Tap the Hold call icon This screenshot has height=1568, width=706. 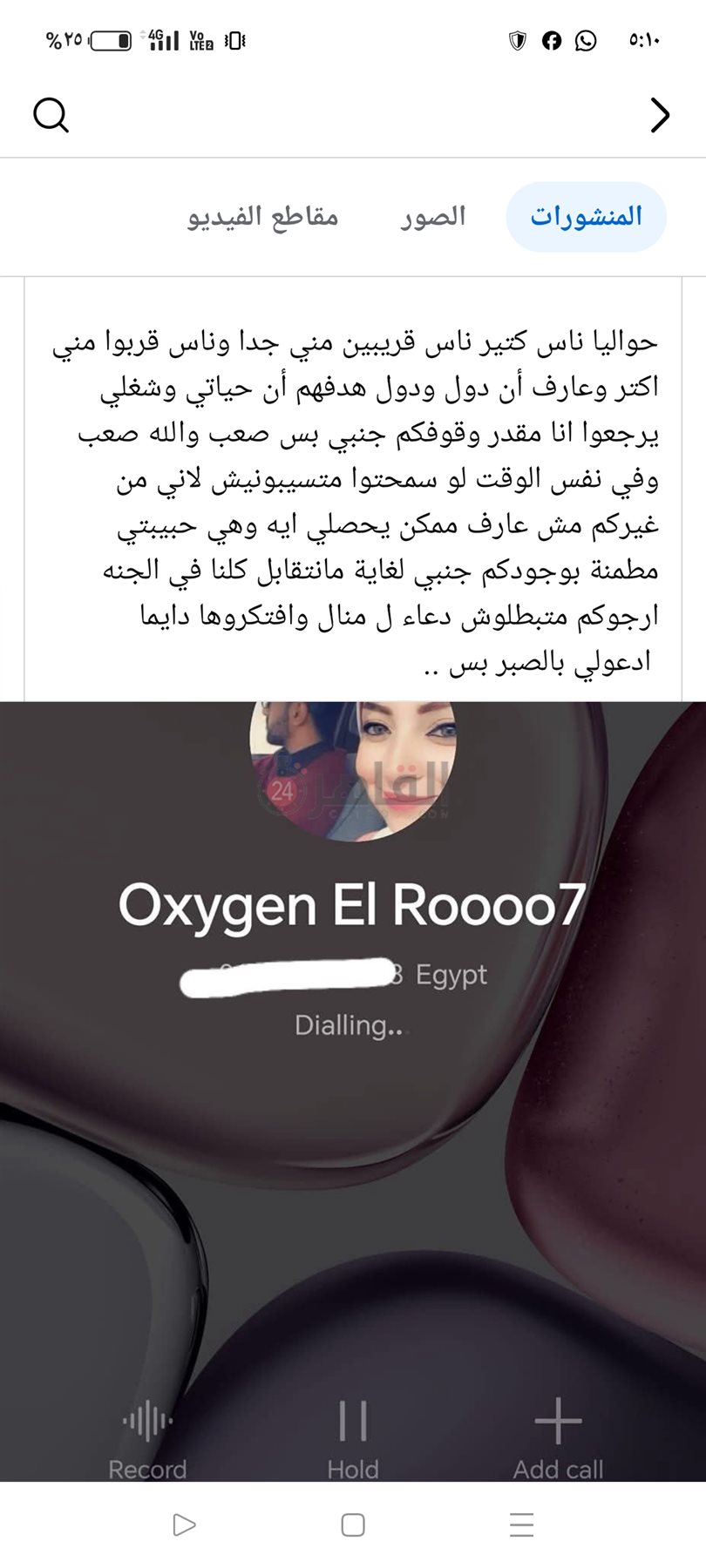352,1420
